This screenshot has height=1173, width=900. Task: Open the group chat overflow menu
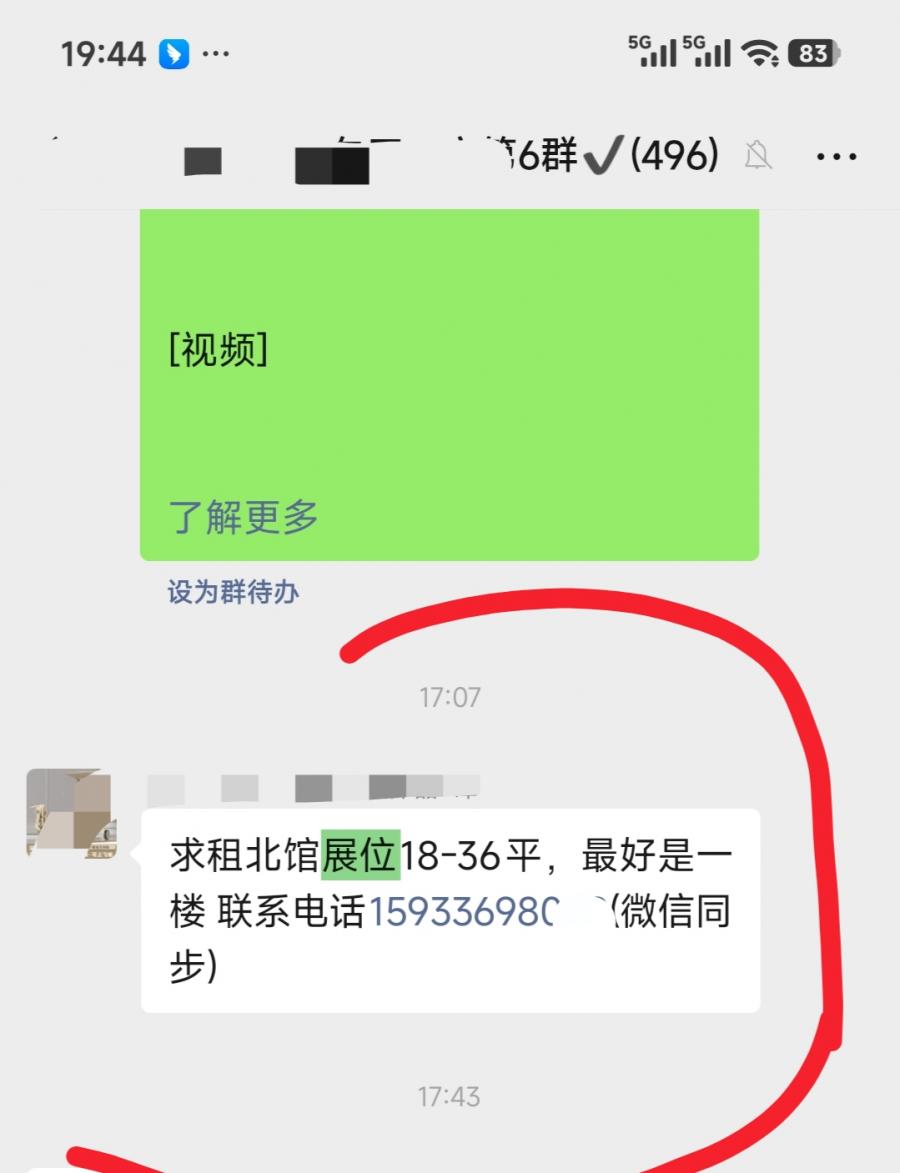[836, 157]
